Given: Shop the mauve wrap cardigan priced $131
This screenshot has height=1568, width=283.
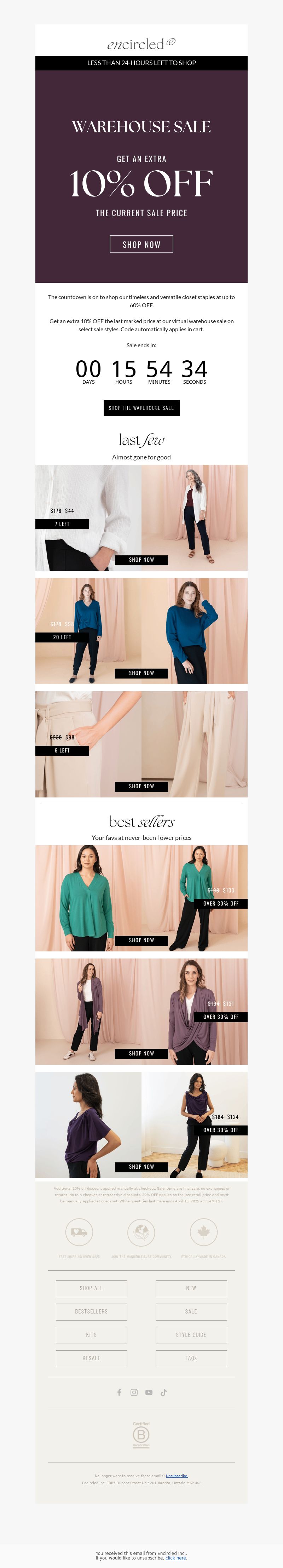Looking at the screenshot, I should point(141,1053).
